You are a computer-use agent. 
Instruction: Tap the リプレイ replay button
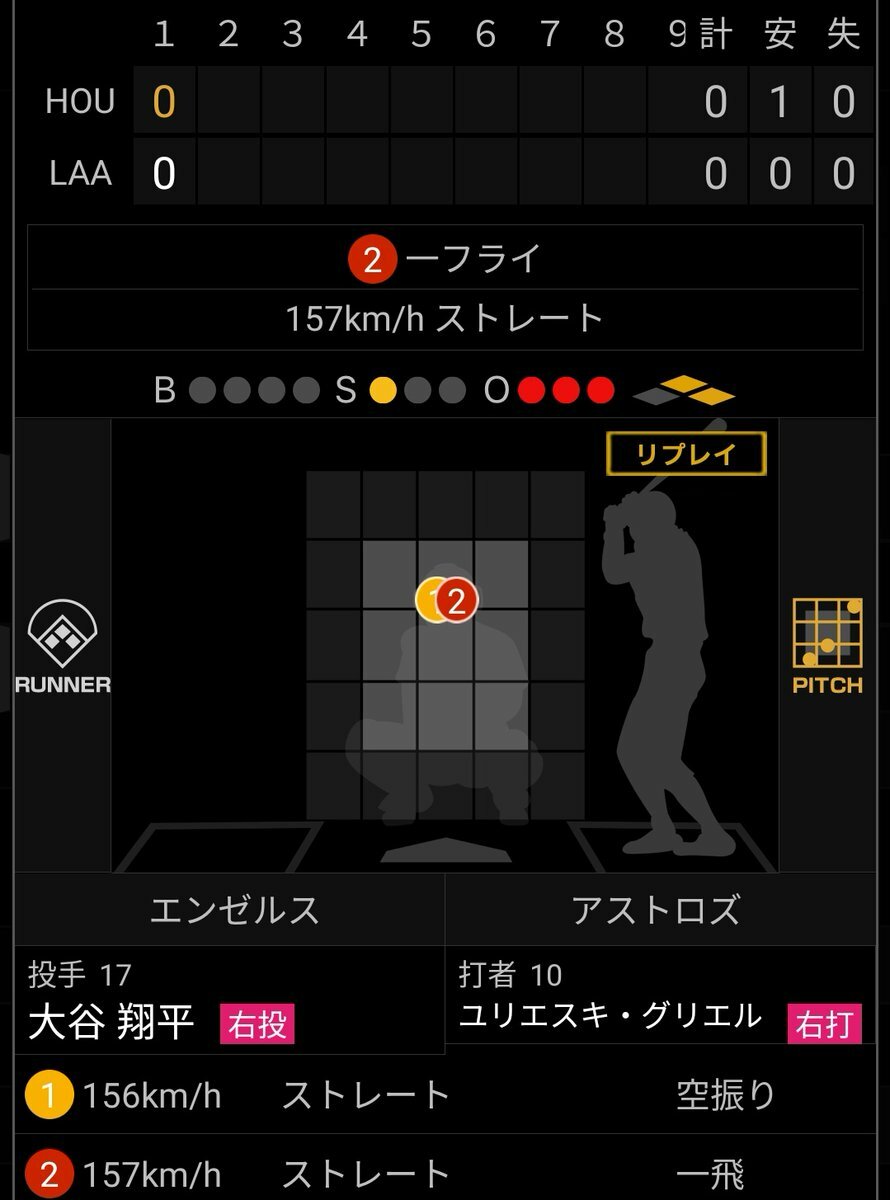[686, 454]
